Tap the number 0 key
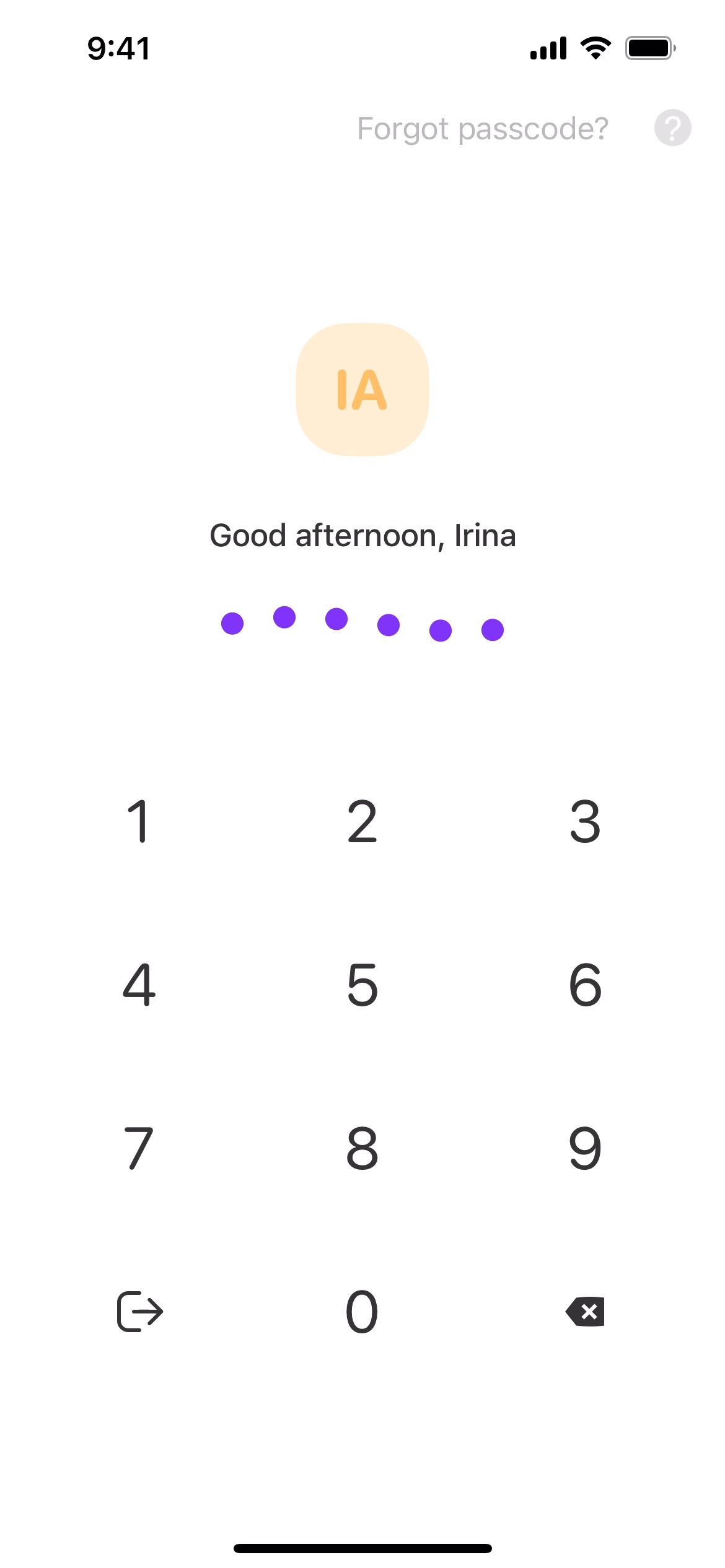 pyautogui.click(x=362, y=1312)
